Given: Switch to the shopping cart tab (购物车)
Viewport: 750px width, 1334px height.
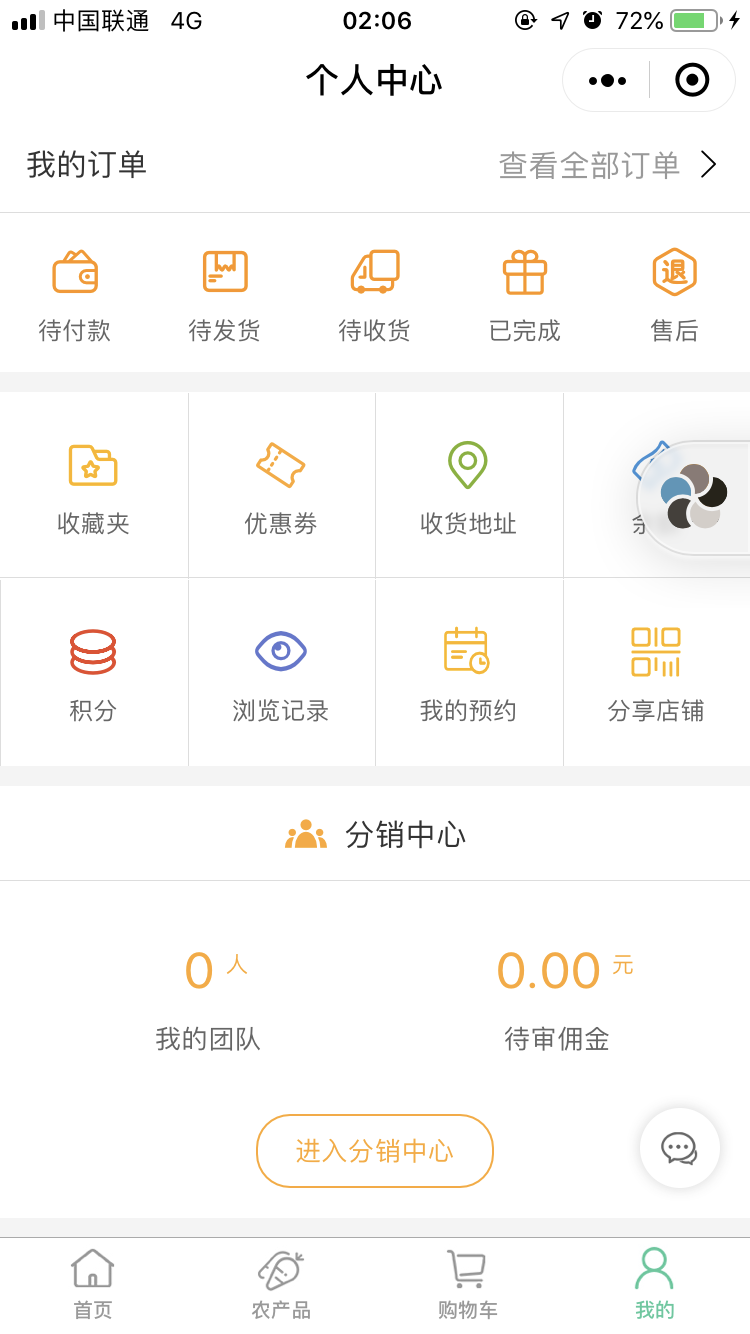Looking at the screenshot, I should coord(468,1285).
